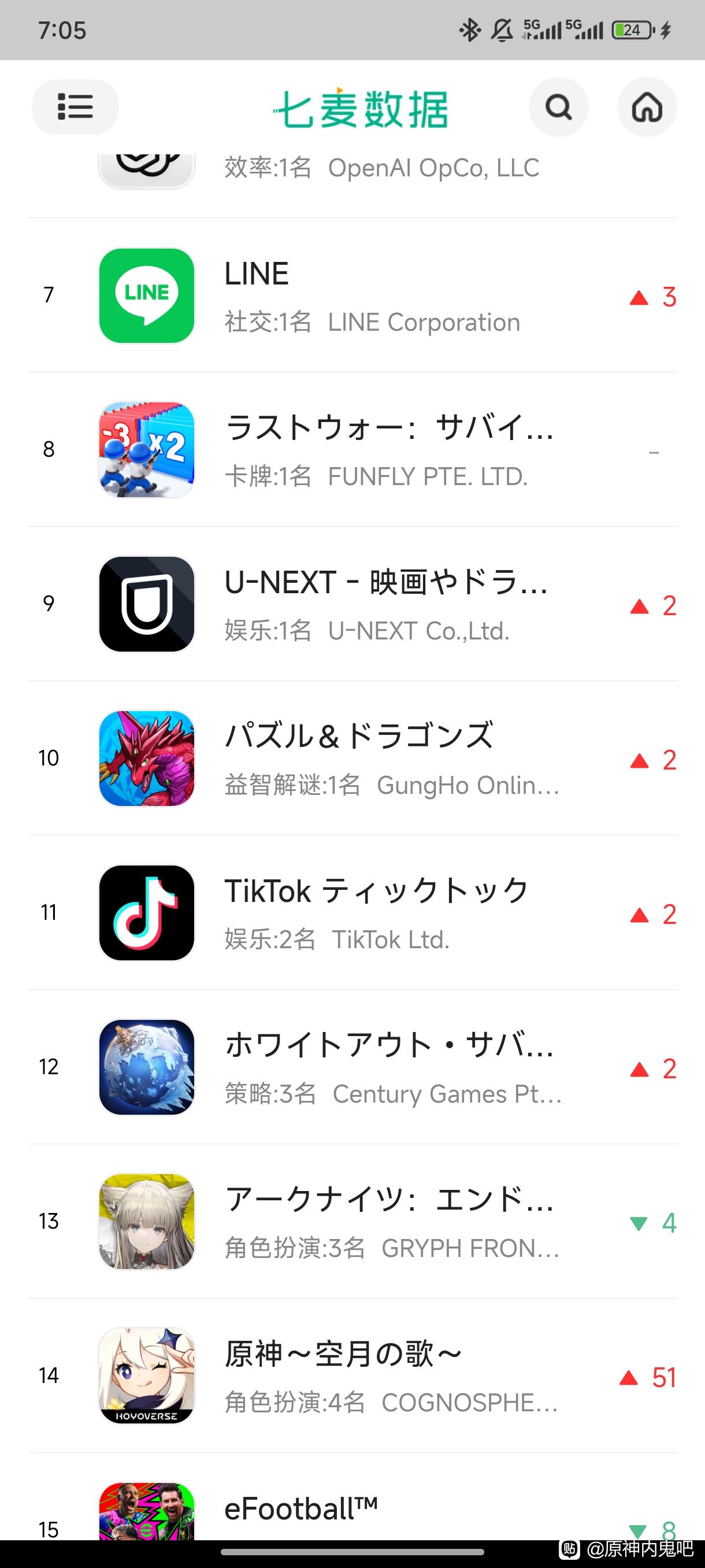Screen dimensions: 705x1568
Task: Open TikTok ティックトック entry
Action: click(352, 913)
